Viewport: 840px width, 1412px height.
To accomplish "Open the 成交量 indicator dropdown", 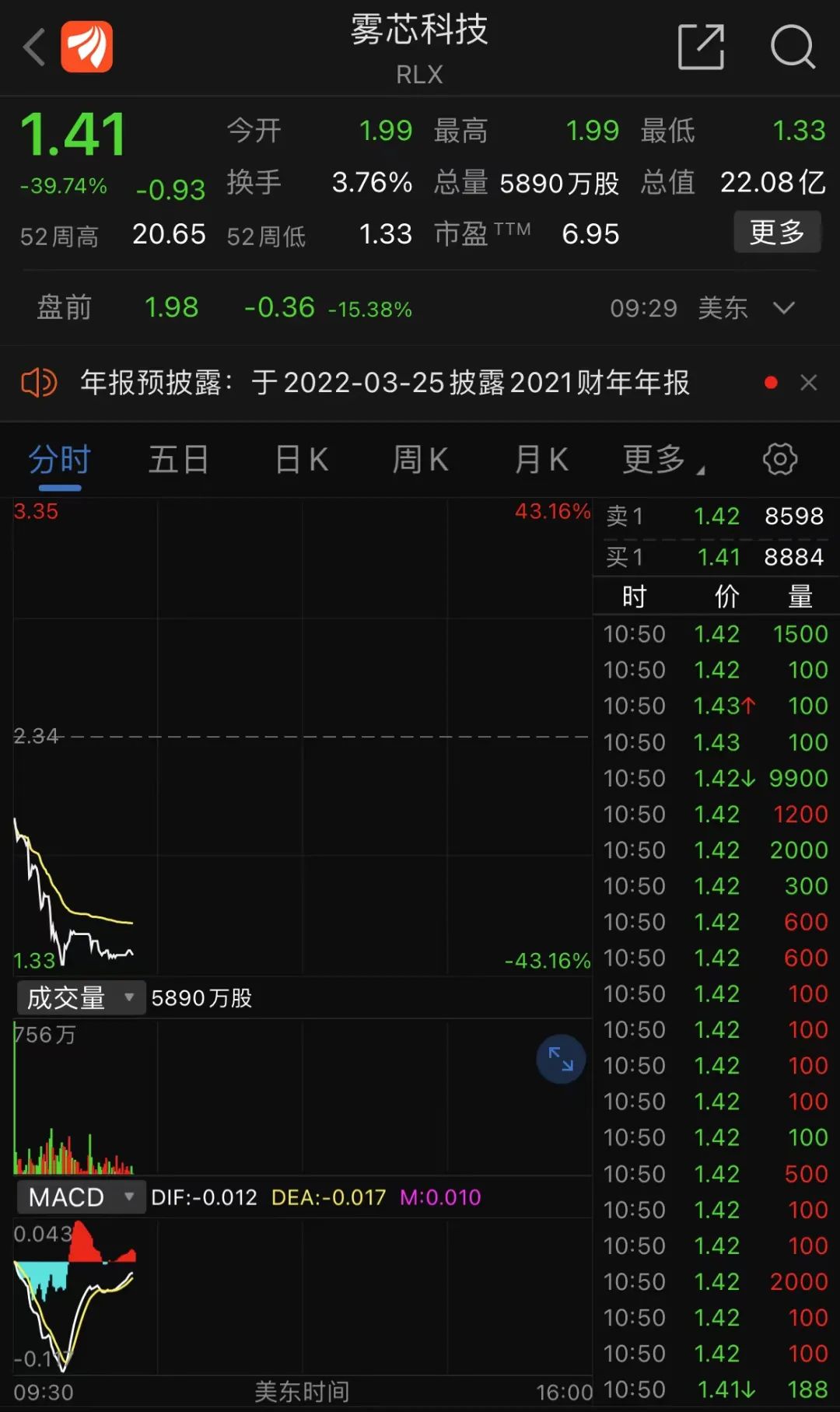I will [80, 997].
